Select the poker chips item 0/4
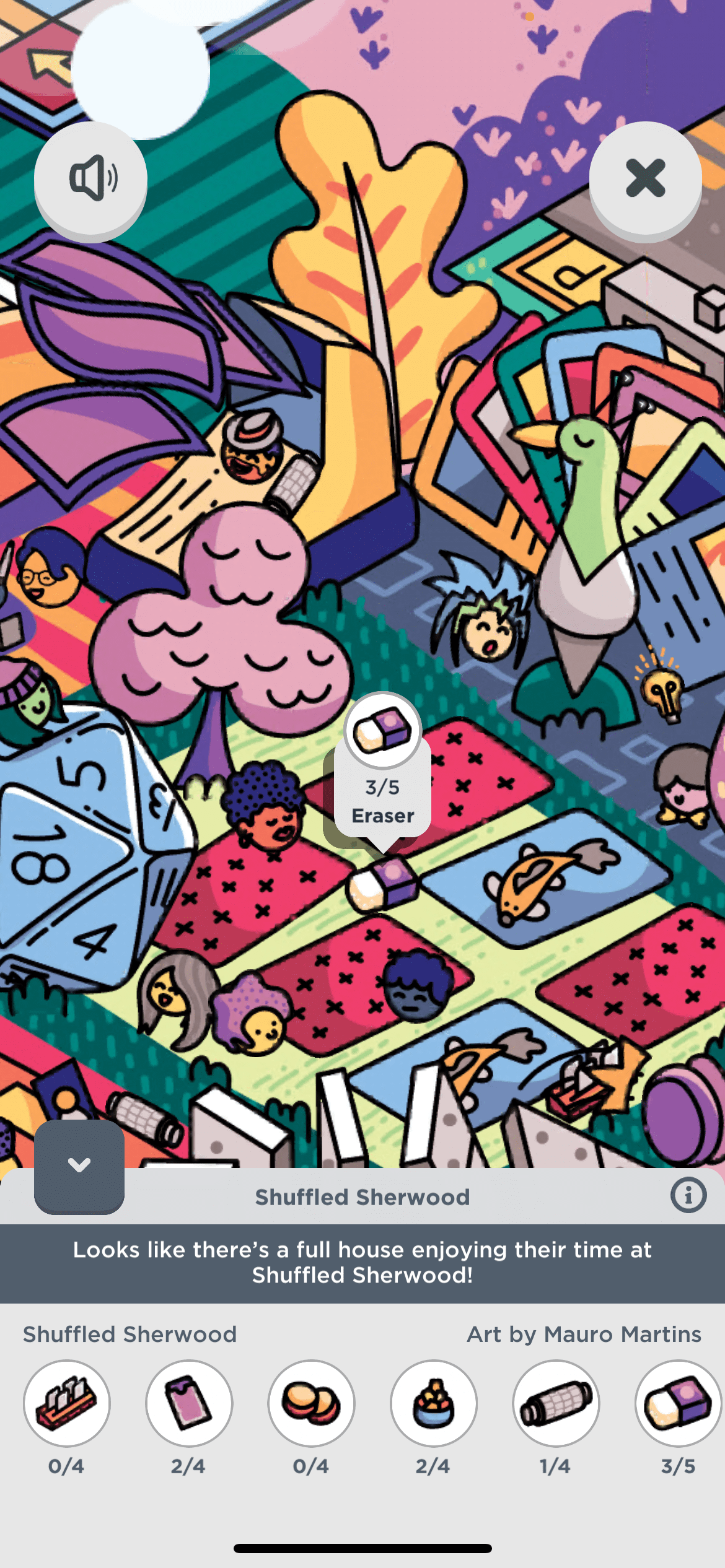The height and width of the screenshot is (1568, 725). tap(311, 1403)
